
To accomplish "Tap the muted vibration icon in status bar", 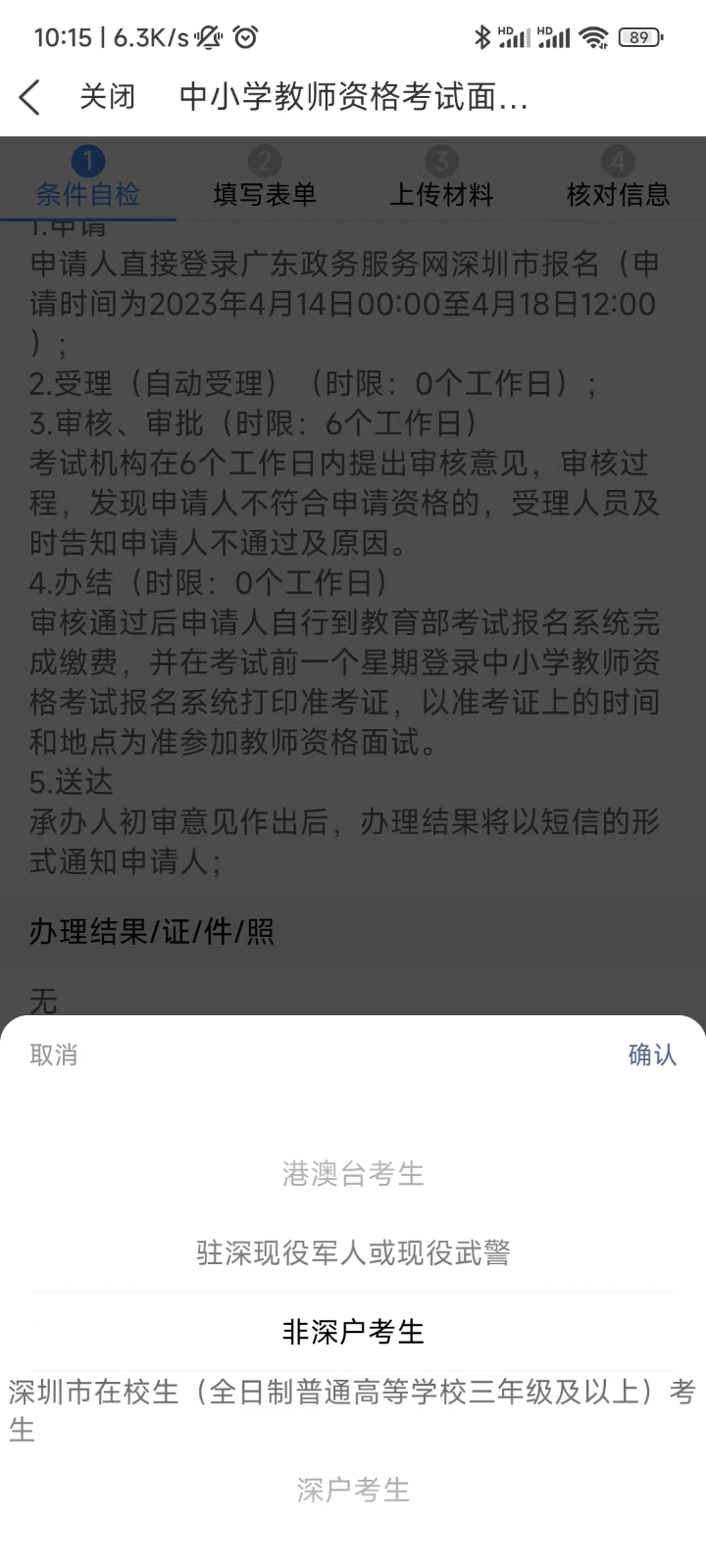I will coord(207,37).
